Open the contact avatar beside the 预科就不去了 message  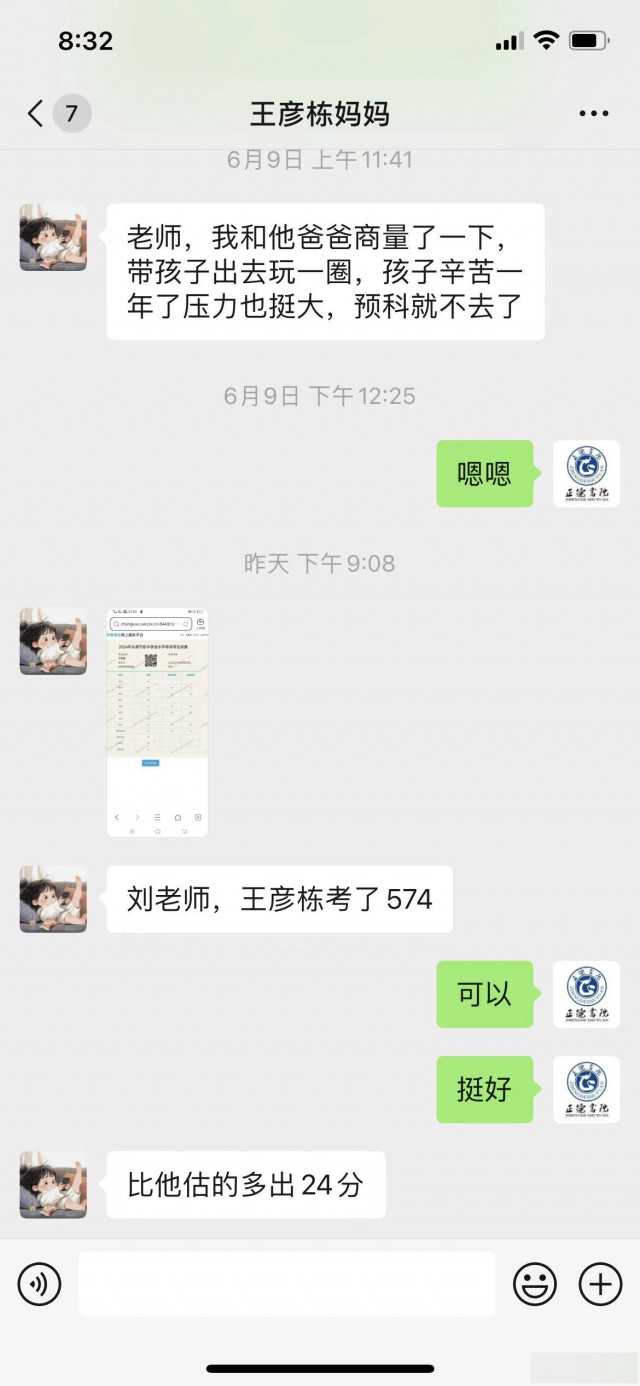(53, 238)
